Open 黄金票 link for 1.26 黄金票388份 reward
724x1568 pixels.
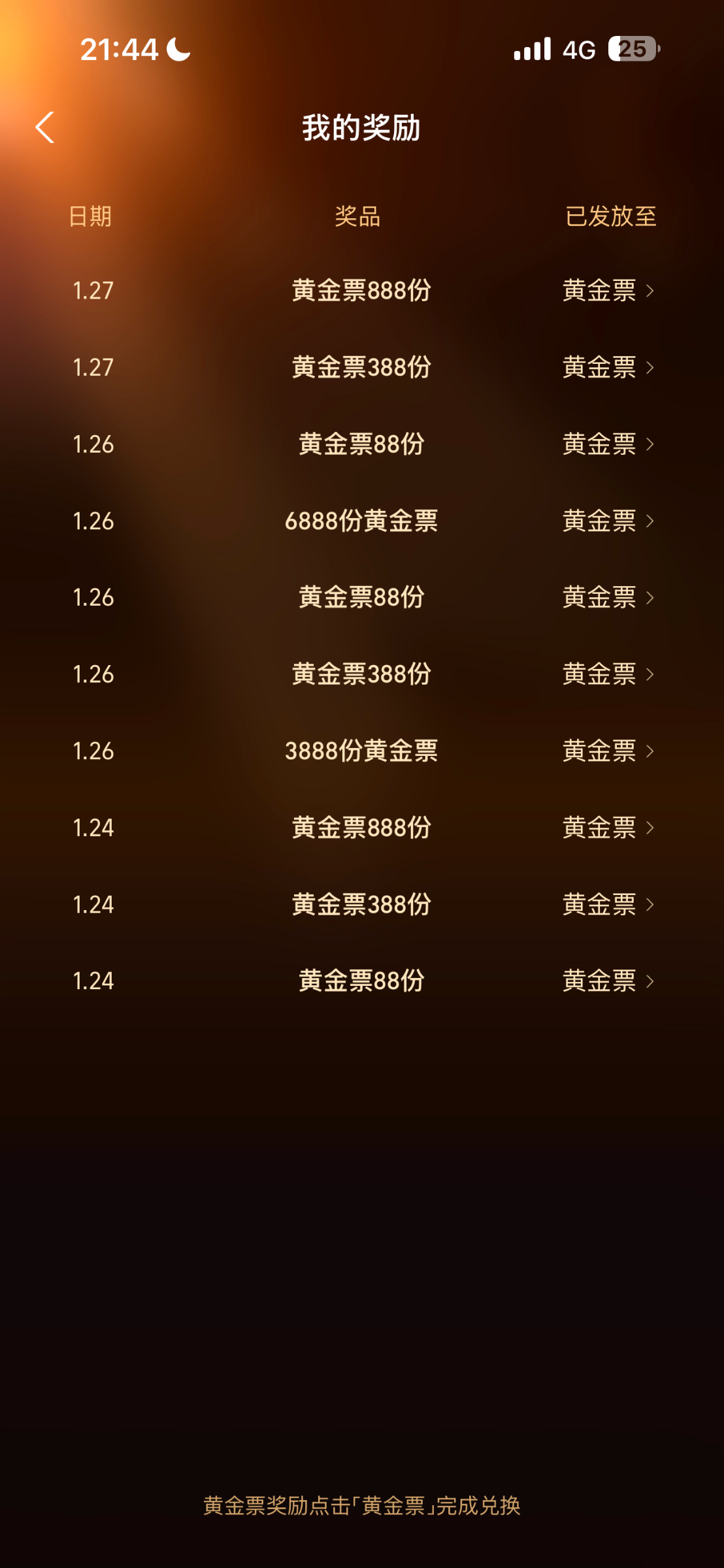[608, 674]
